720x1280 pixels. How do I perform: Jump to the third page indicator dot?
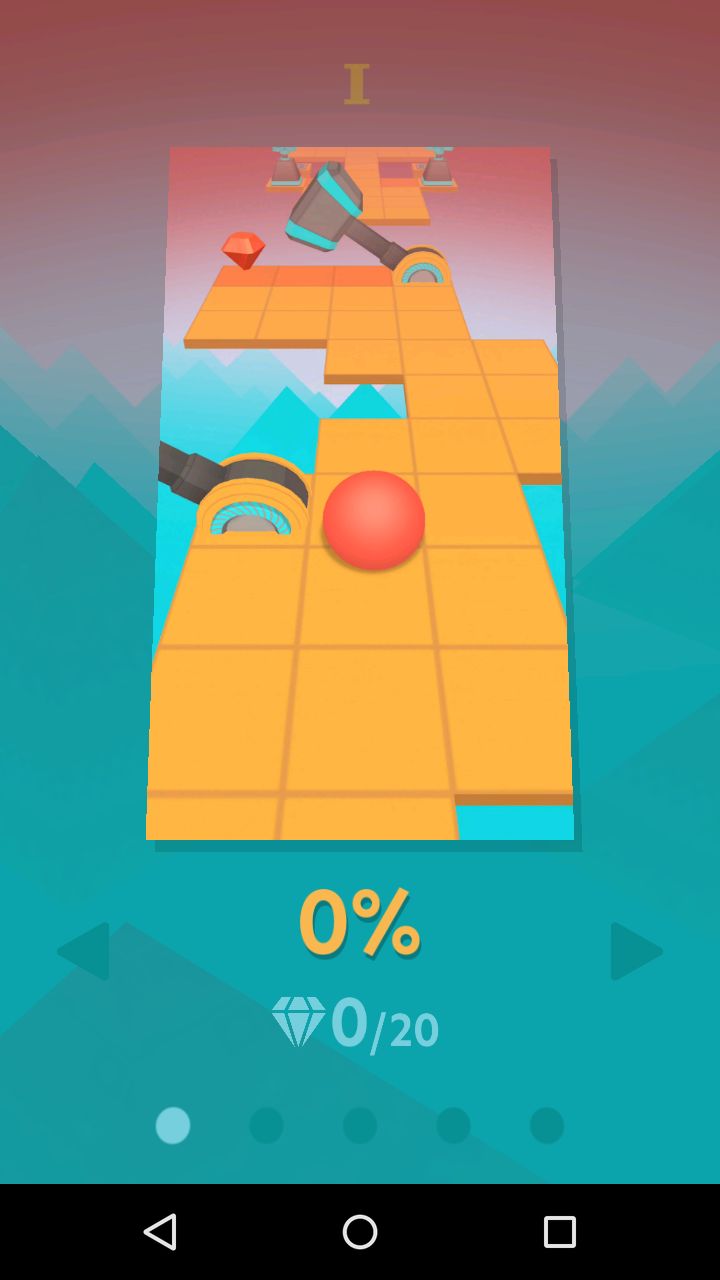pos(360,1125)
